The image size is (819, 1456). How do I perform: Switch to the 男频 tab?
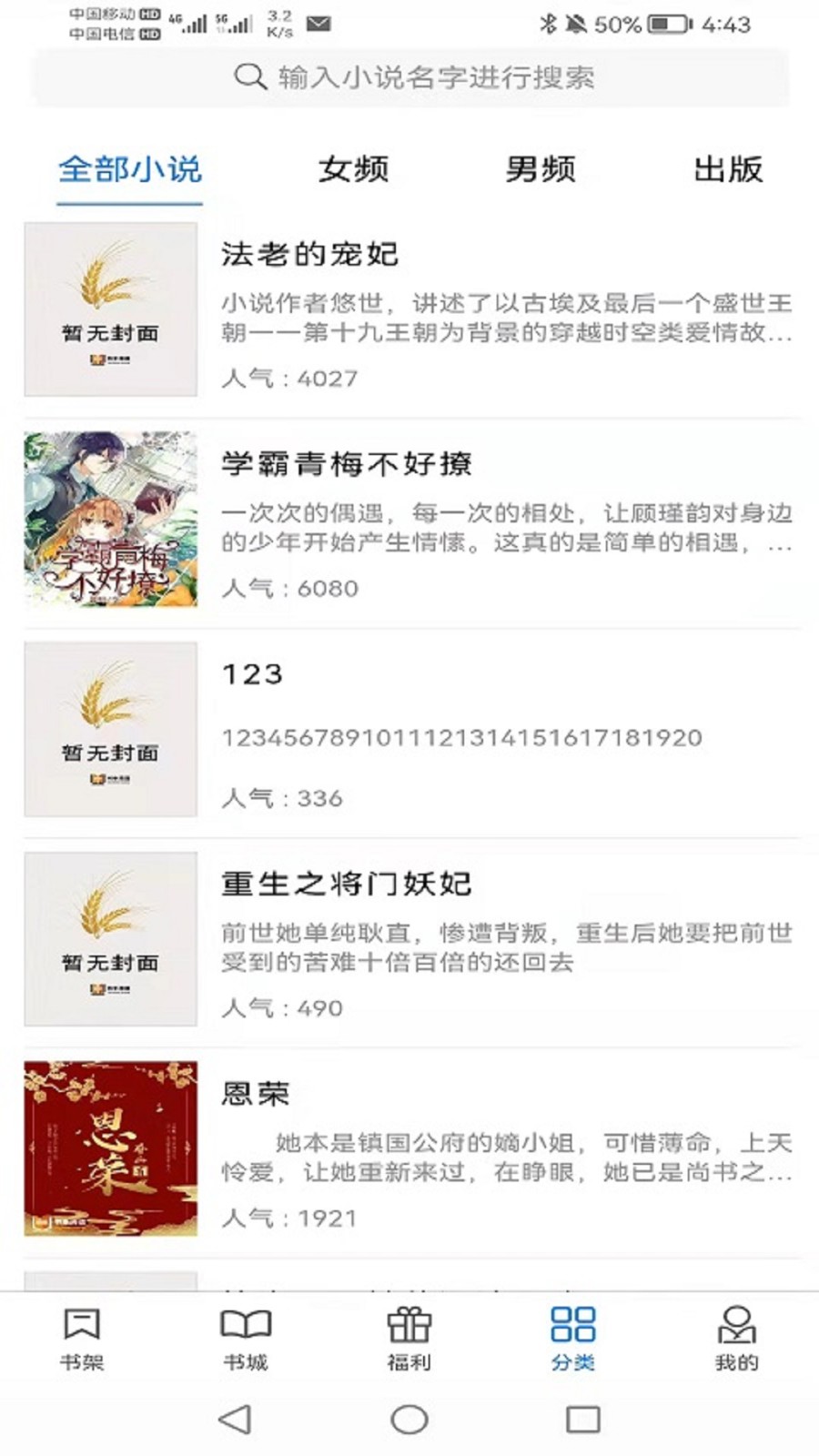point(541,169)
